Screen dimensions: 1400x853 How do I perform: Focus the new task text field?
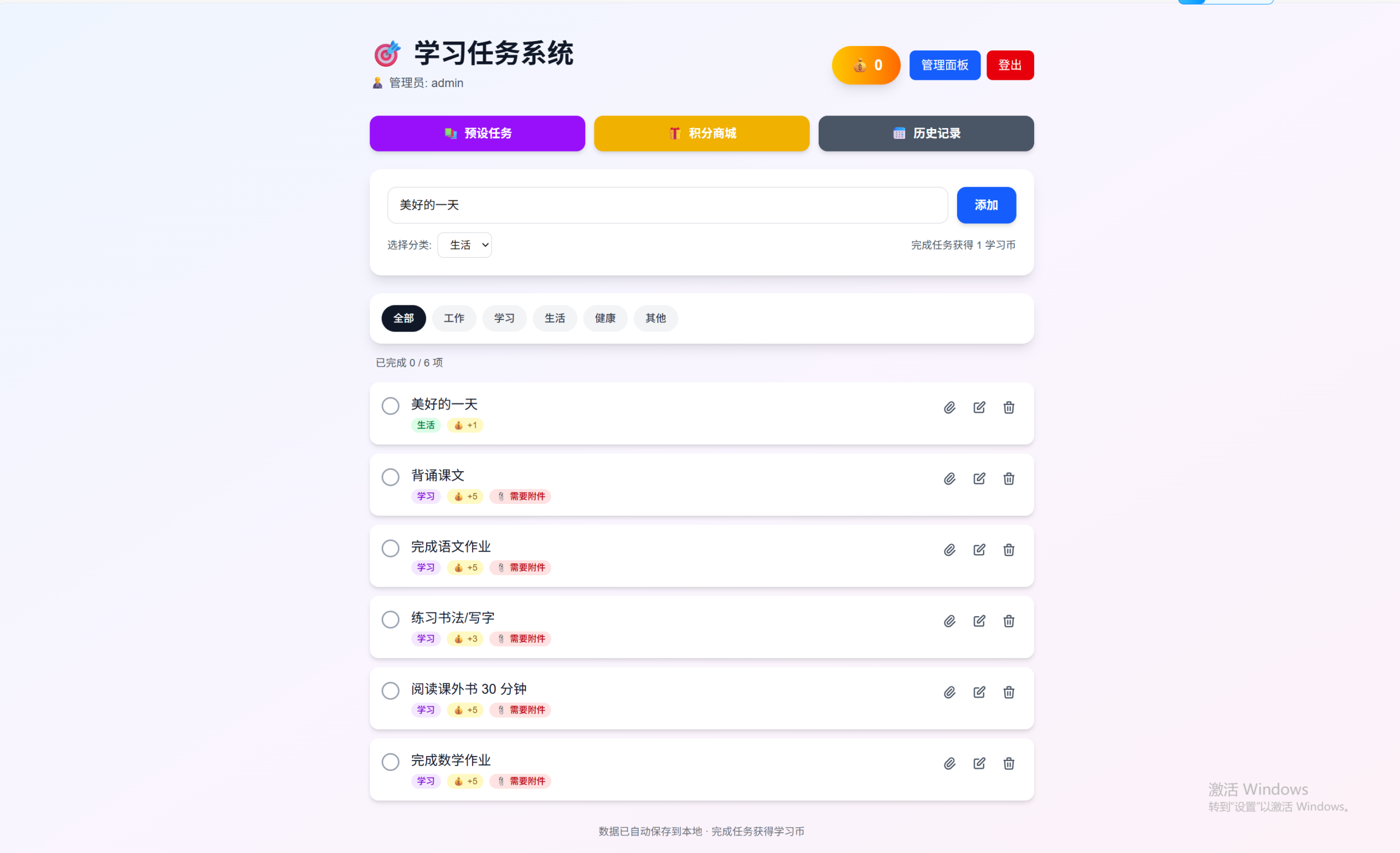click(667, 205)
